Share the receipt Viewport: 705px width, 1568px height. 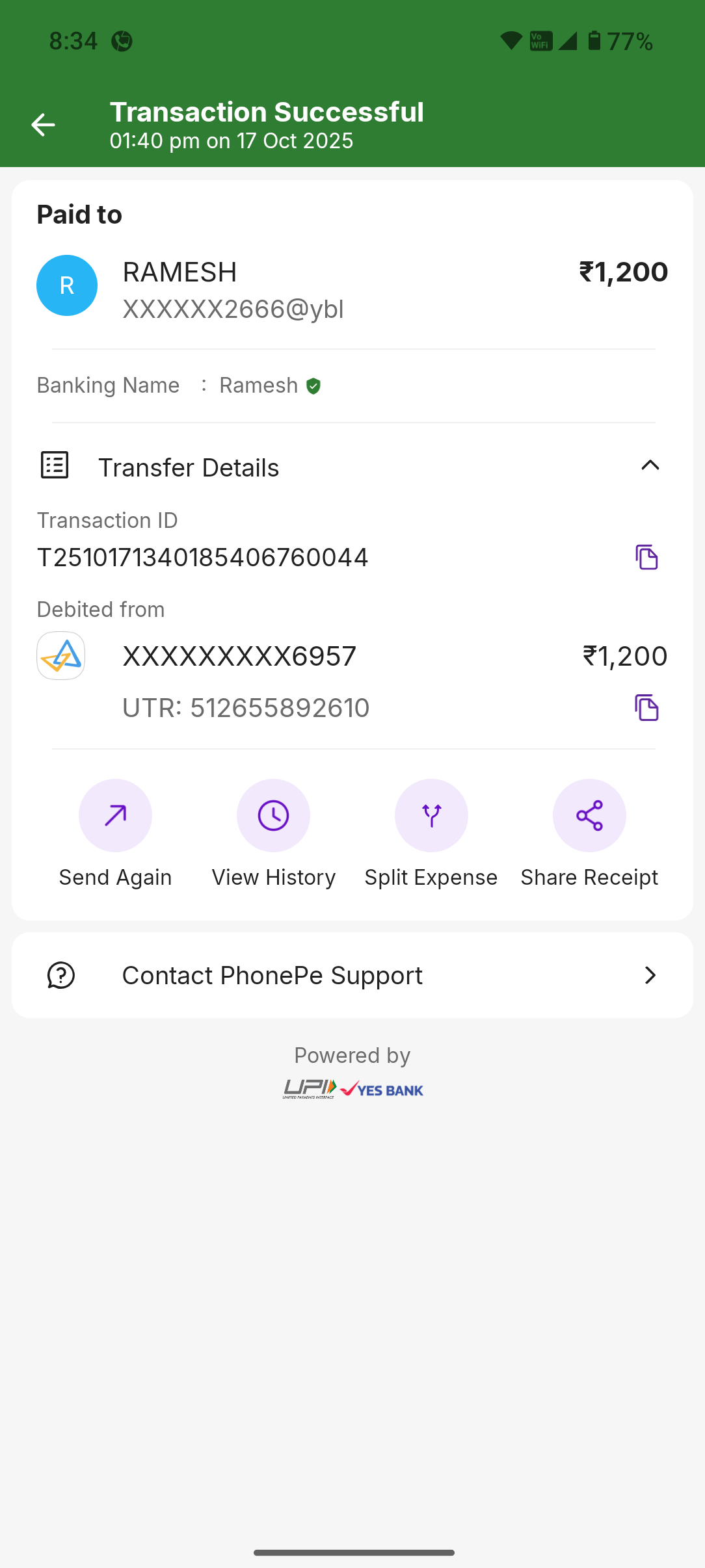pyautogui.click(x=589, y=816)
